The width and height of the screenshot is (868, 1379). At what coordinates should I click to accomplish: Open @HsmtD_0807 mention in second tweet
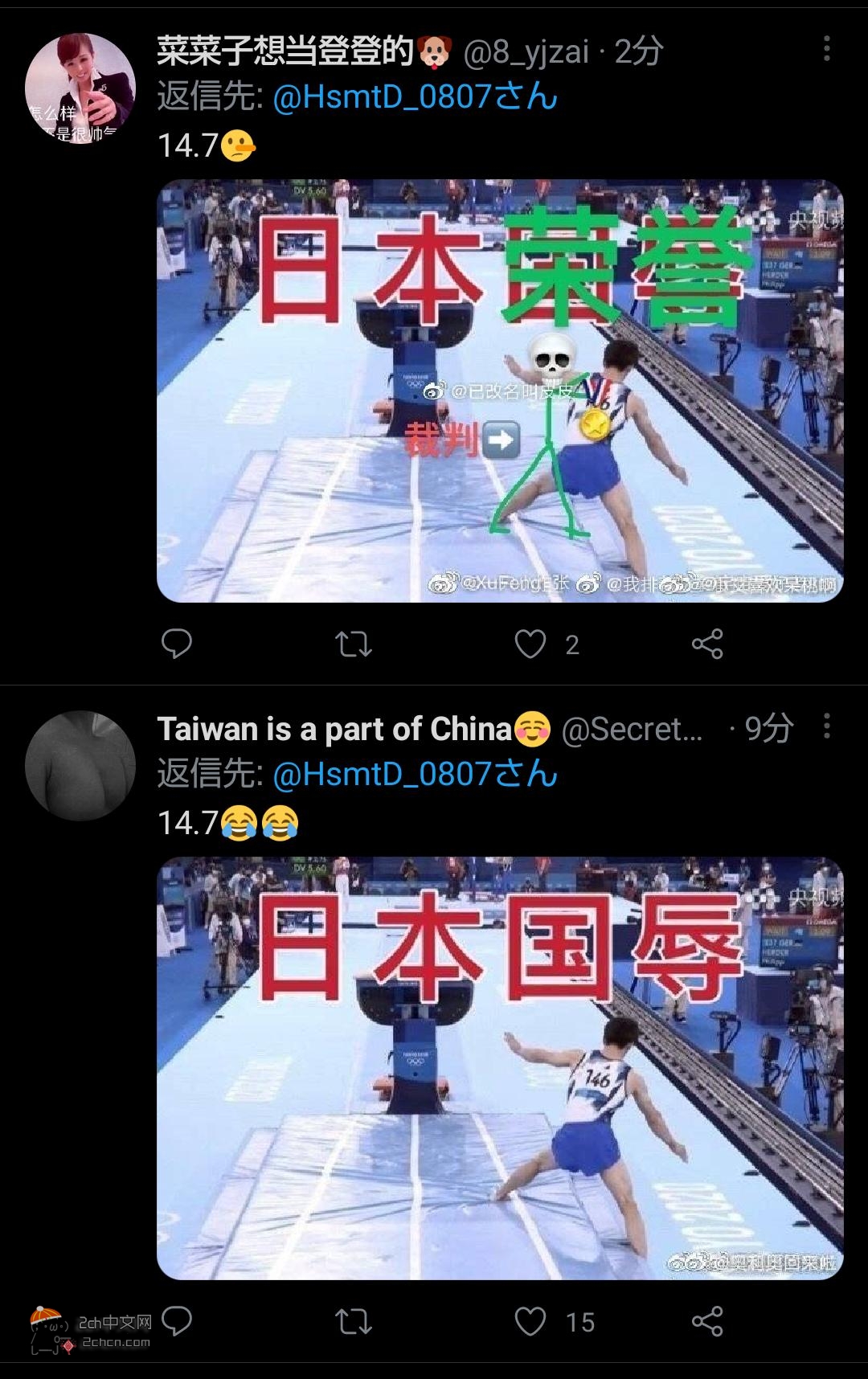point(415,775)
